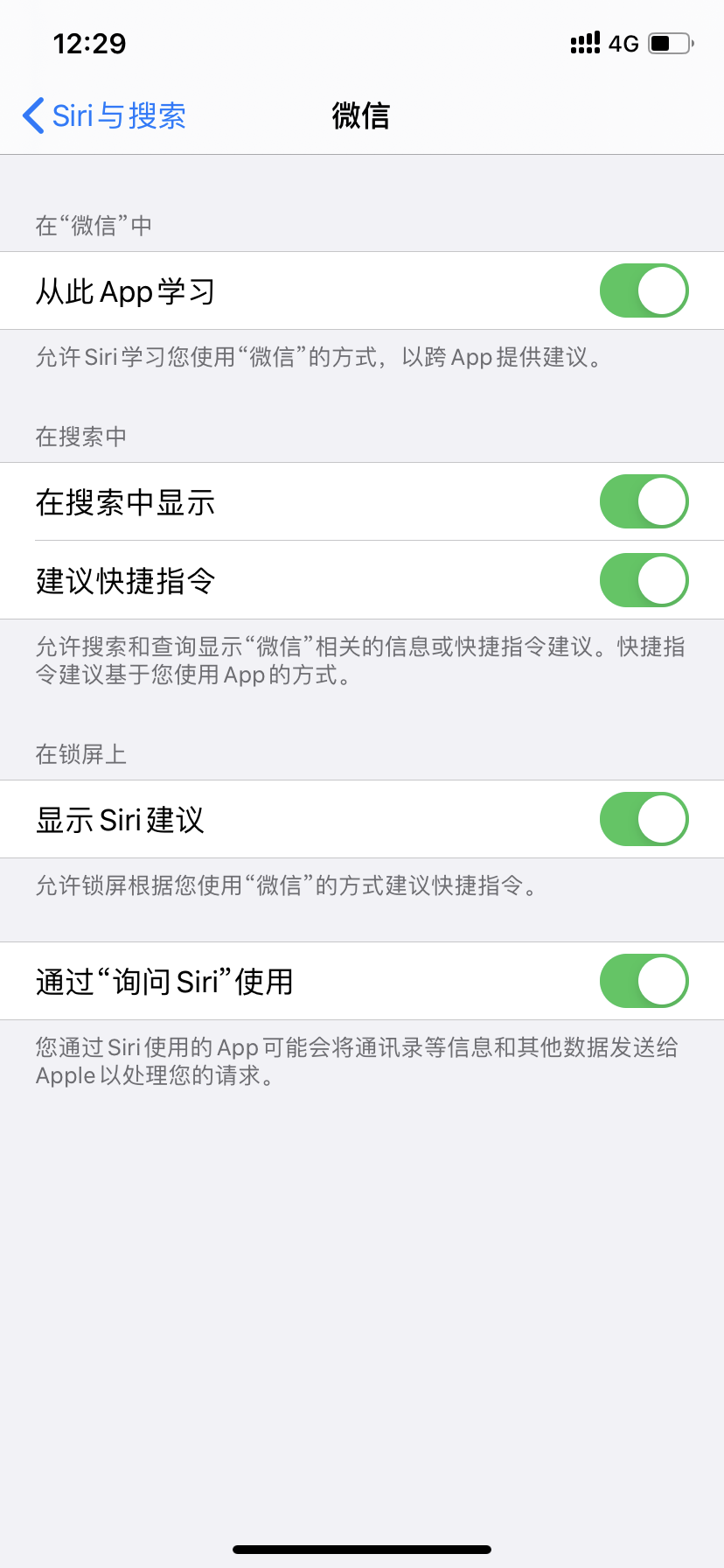Switch off 显示 Siri 建议
The width and height of the screenshot is (724, 1568).
click(x=644, y=819)
